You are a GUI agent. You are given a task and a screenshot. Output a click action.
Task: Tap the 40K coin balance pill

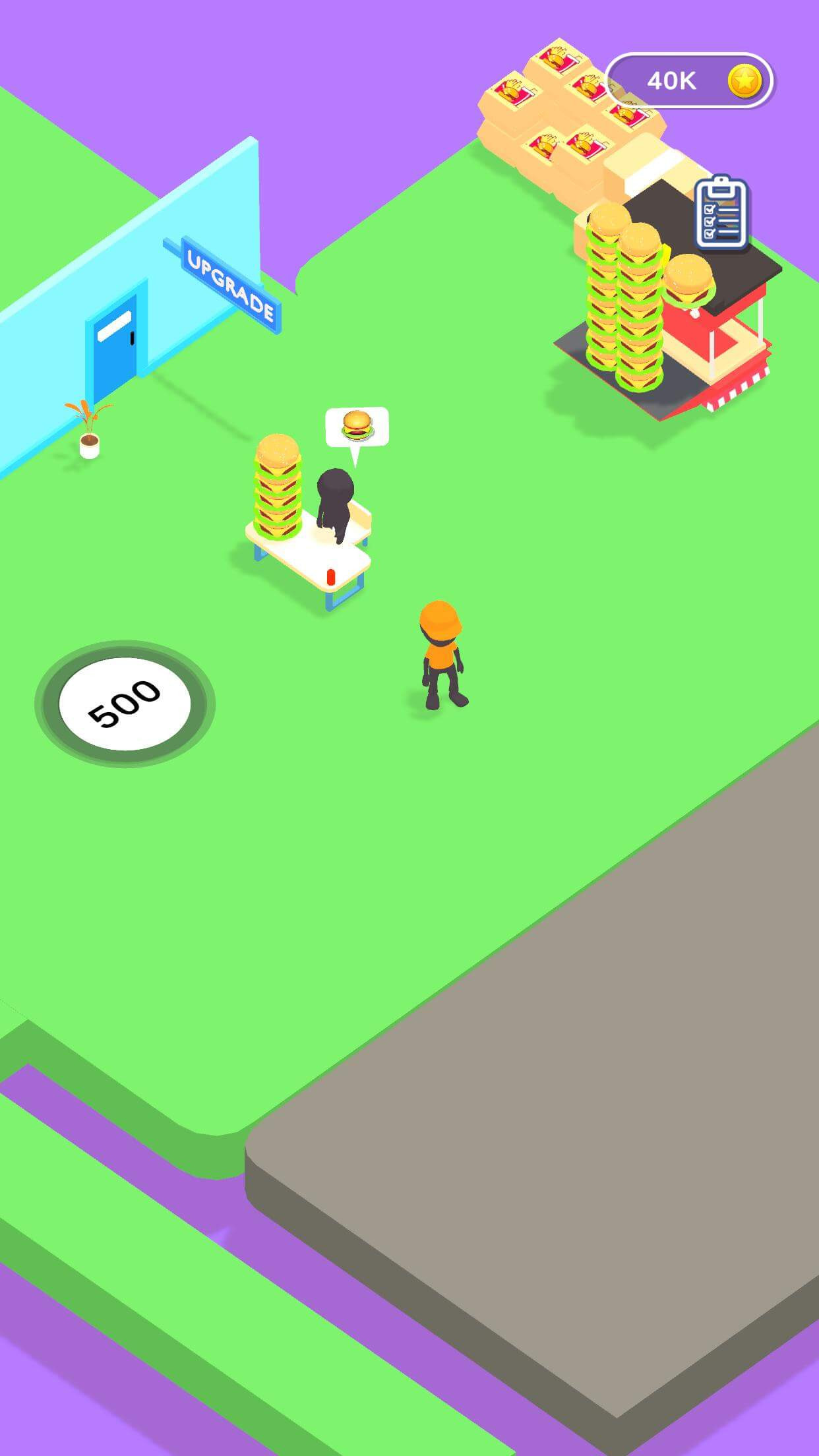pos(689,80)
